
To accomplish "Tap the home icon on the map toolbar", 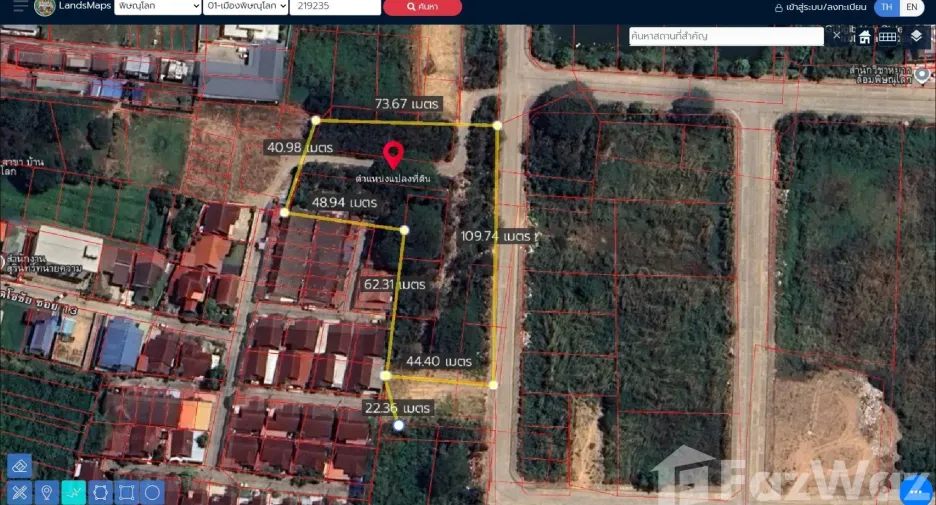I will (864, 38).
